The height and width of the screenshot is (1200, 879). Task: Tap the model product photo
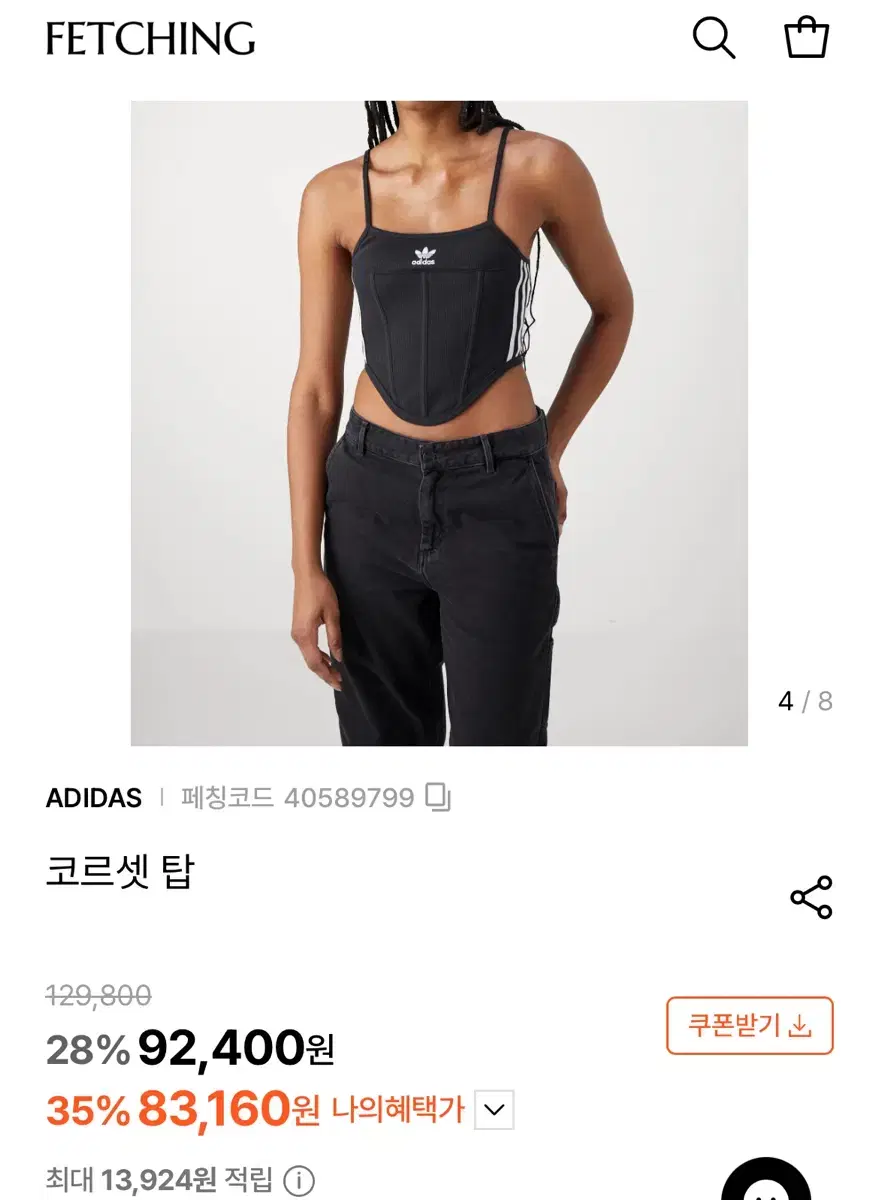point(440,420)
